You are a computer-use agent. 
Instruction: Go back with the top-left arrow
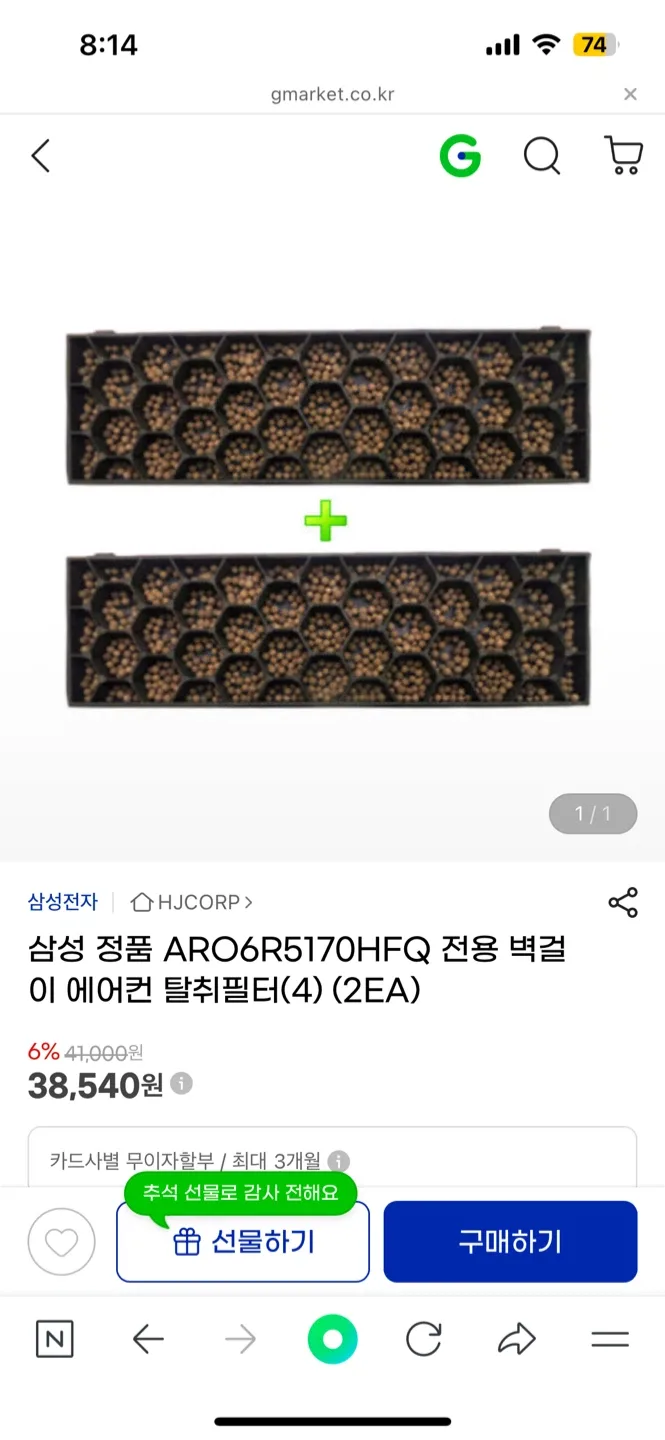(x=41, y=156)
